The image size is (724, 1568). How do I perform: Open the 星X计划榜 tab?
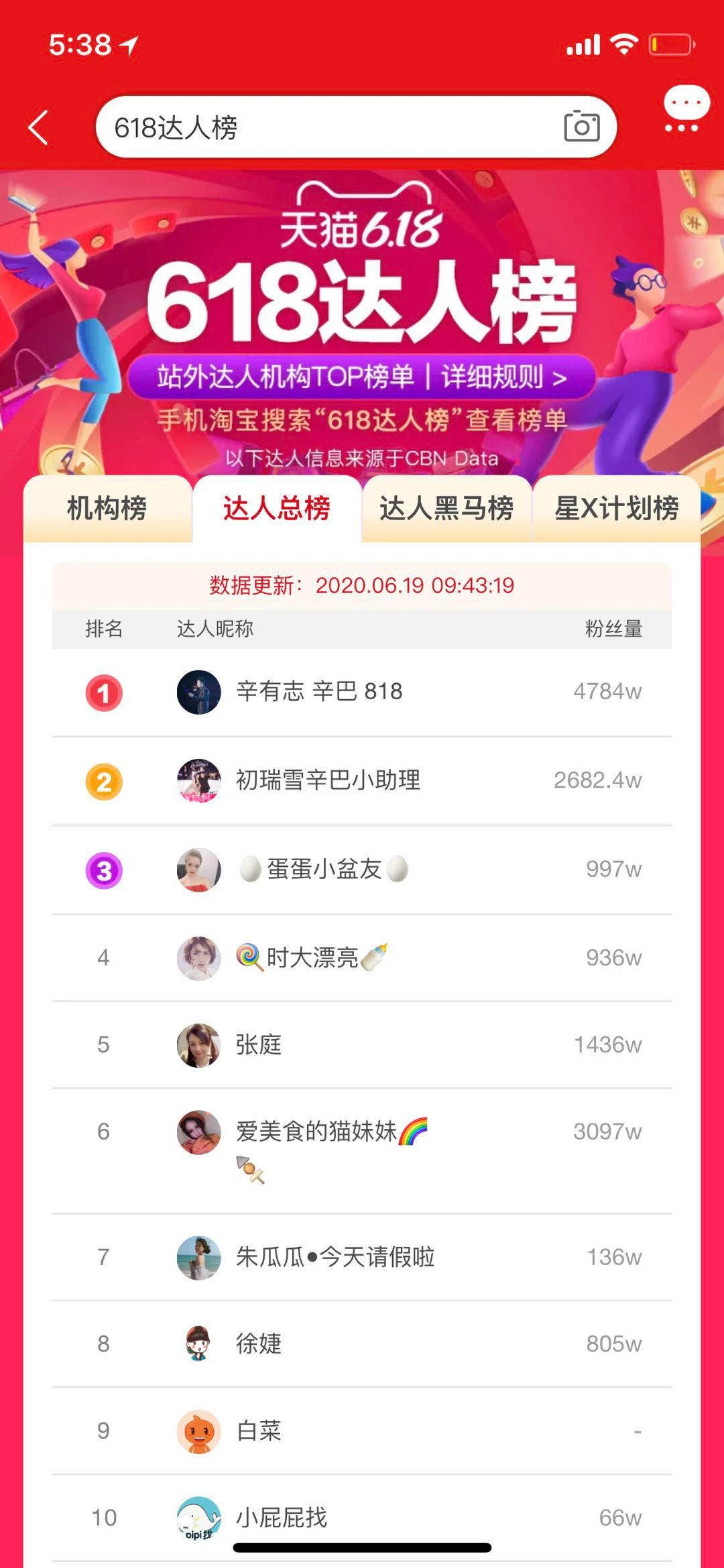(x=617, y=508)
